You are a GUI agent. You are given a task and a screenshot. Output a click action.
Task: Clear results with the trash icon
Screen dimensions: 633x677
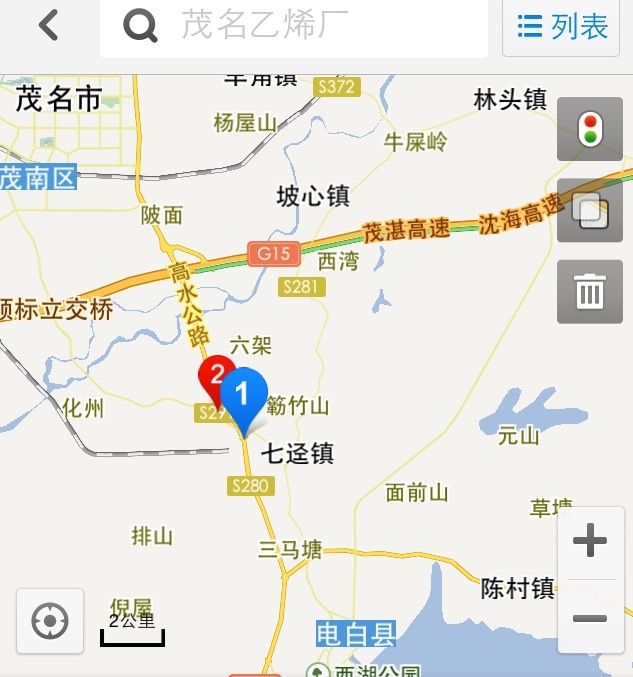pos(590,291)
